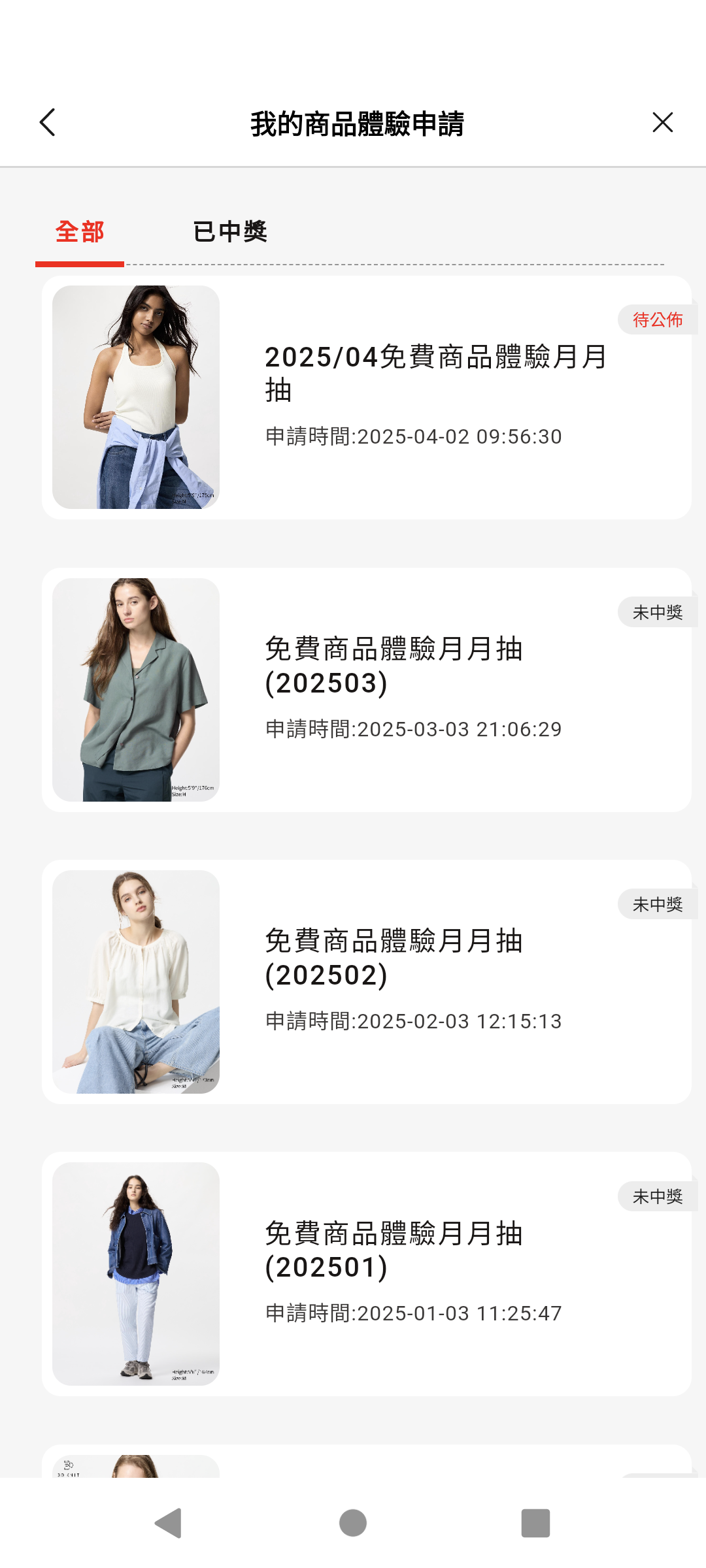
Task: Close the 我的商品體驗申請 page
Action: pos(662,122)
